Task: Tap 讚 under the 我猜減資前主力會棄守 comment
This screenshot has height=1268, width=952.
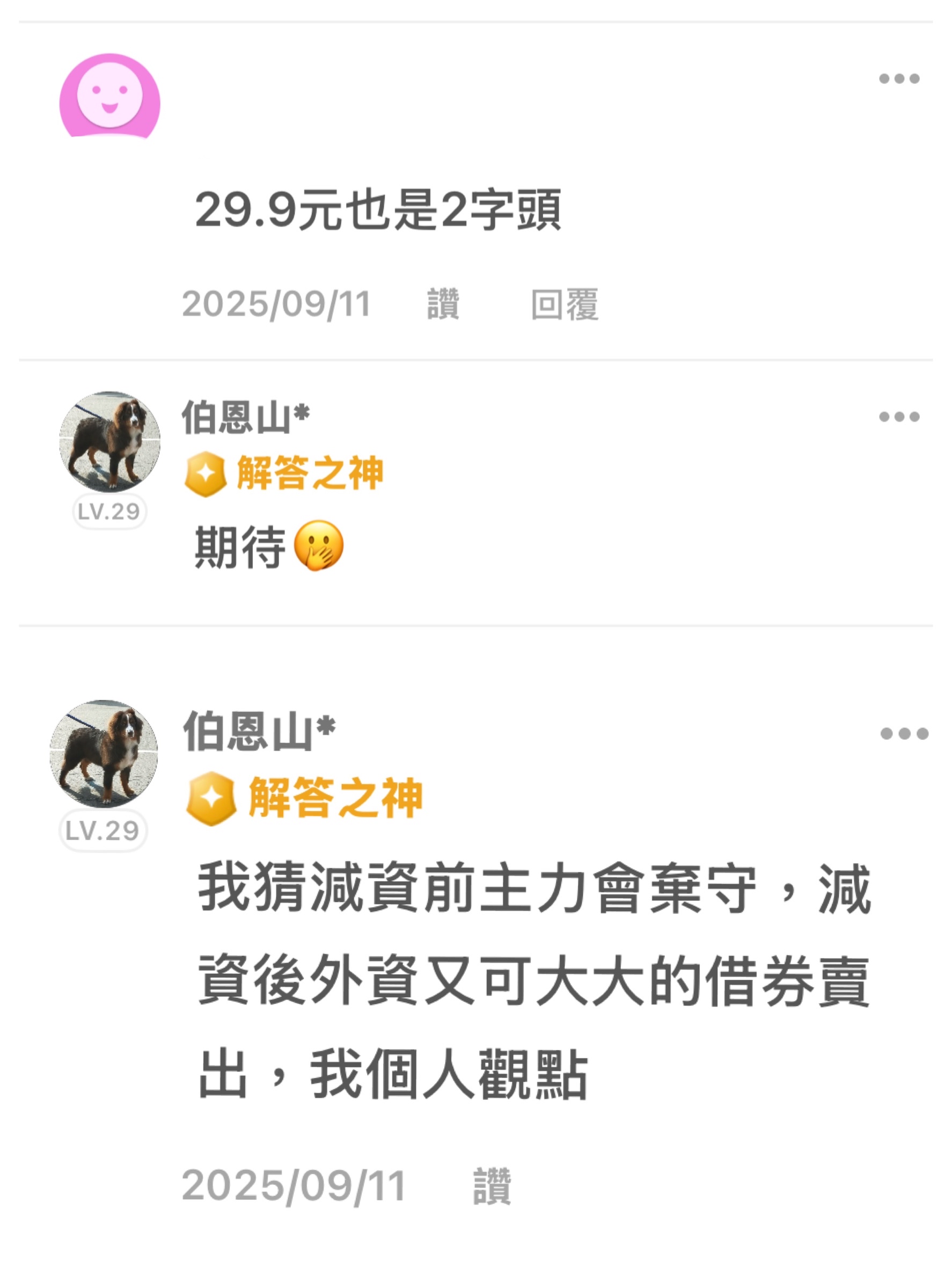Action: tap(492, 1186)
